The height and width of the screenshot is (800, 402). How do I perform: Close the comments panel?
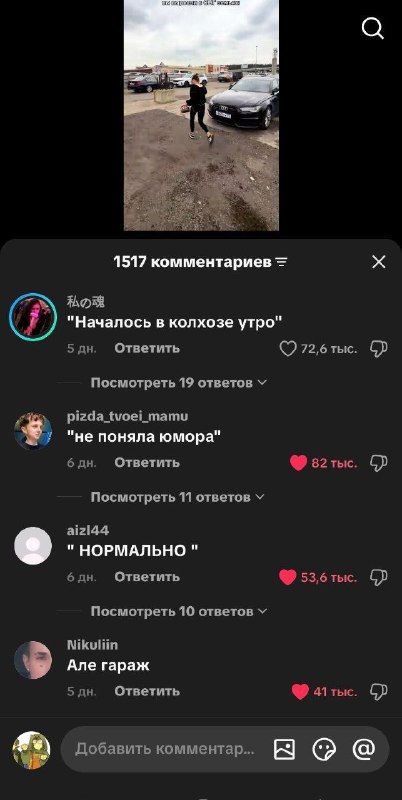379,262
